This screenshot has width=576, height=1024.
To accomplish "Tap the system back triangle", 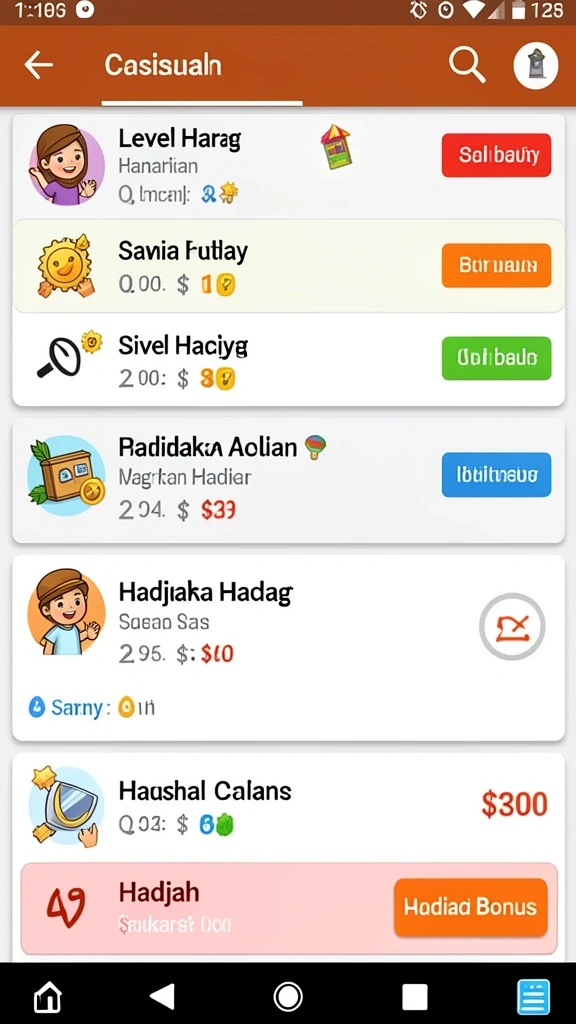I will pyautogui.click(x=162, y=997).
